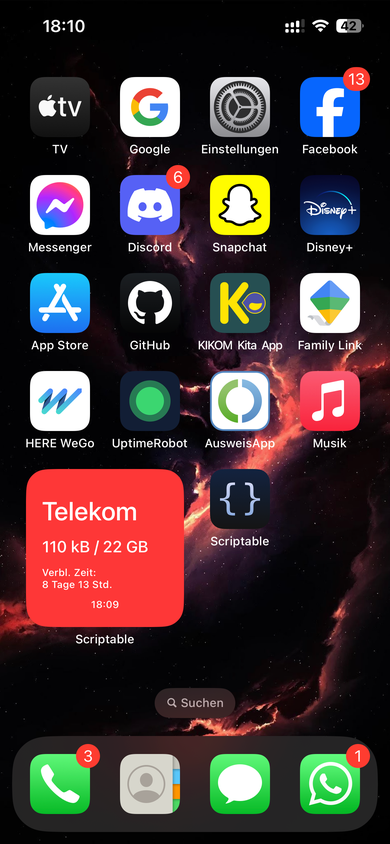Screen dimensions: 390x844
Task: Open Discord
Action: tap(150, 205)
